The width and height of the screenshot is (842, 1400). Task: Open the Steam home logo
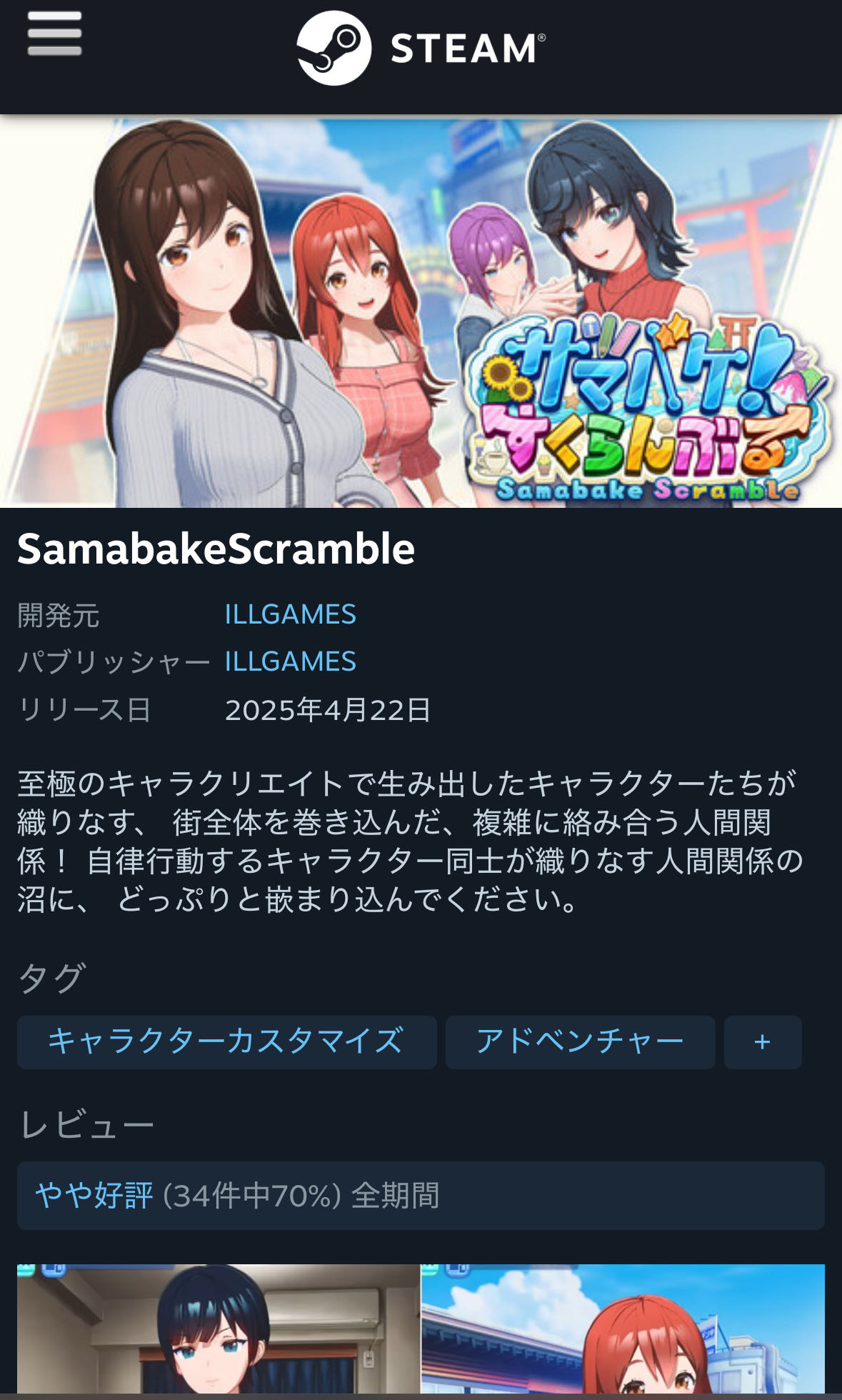421,49
